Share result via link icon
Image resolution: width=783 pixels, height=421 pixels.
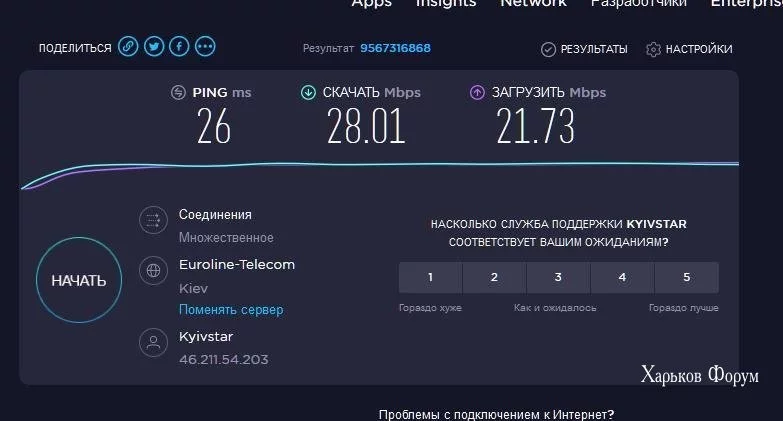point(127,47)
